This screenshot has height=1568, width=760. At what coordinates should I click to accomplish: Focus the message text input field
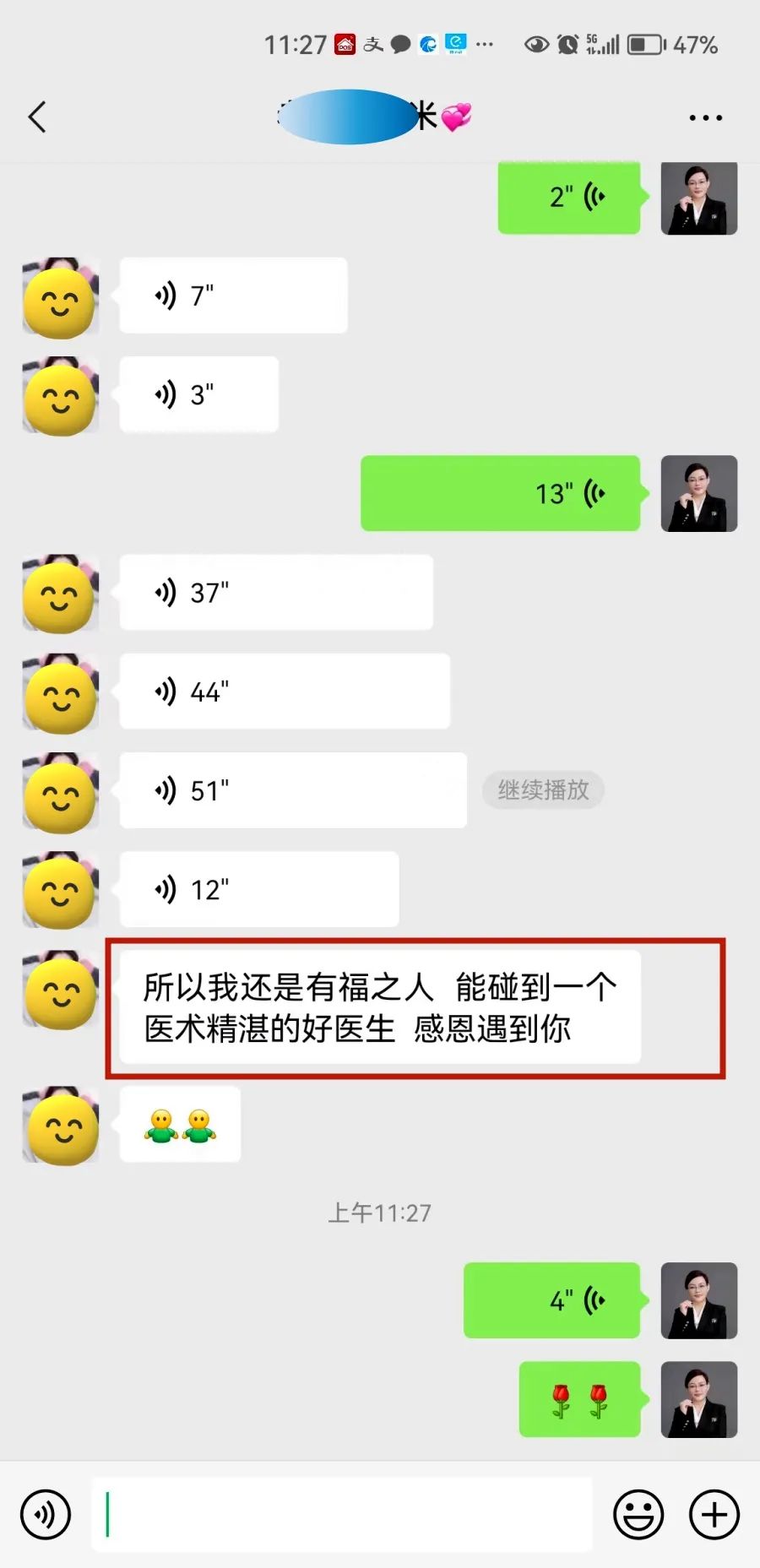tap(342, 1515)
